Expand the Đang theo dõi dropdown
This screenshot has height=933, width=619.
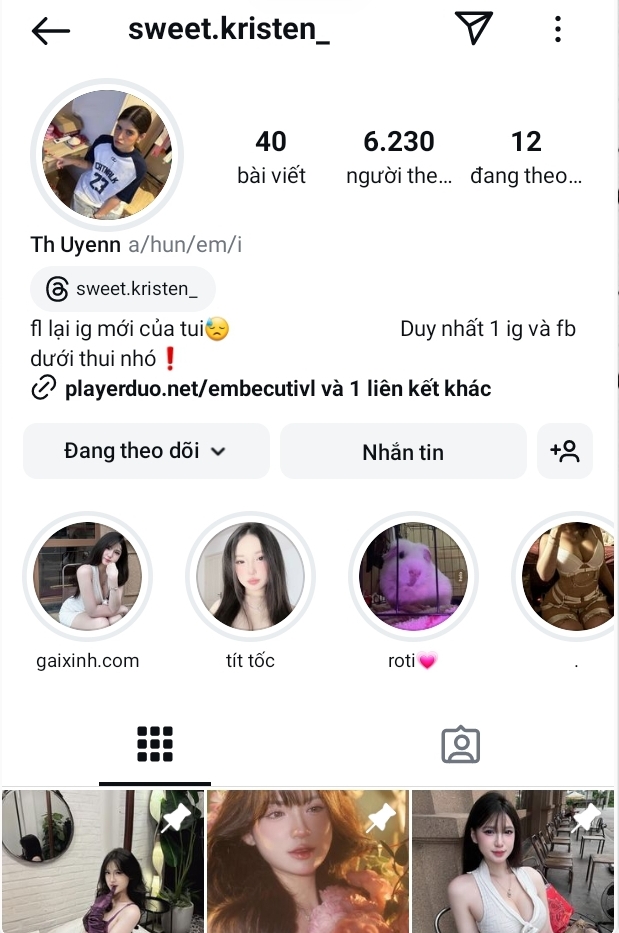click(146, 451)
